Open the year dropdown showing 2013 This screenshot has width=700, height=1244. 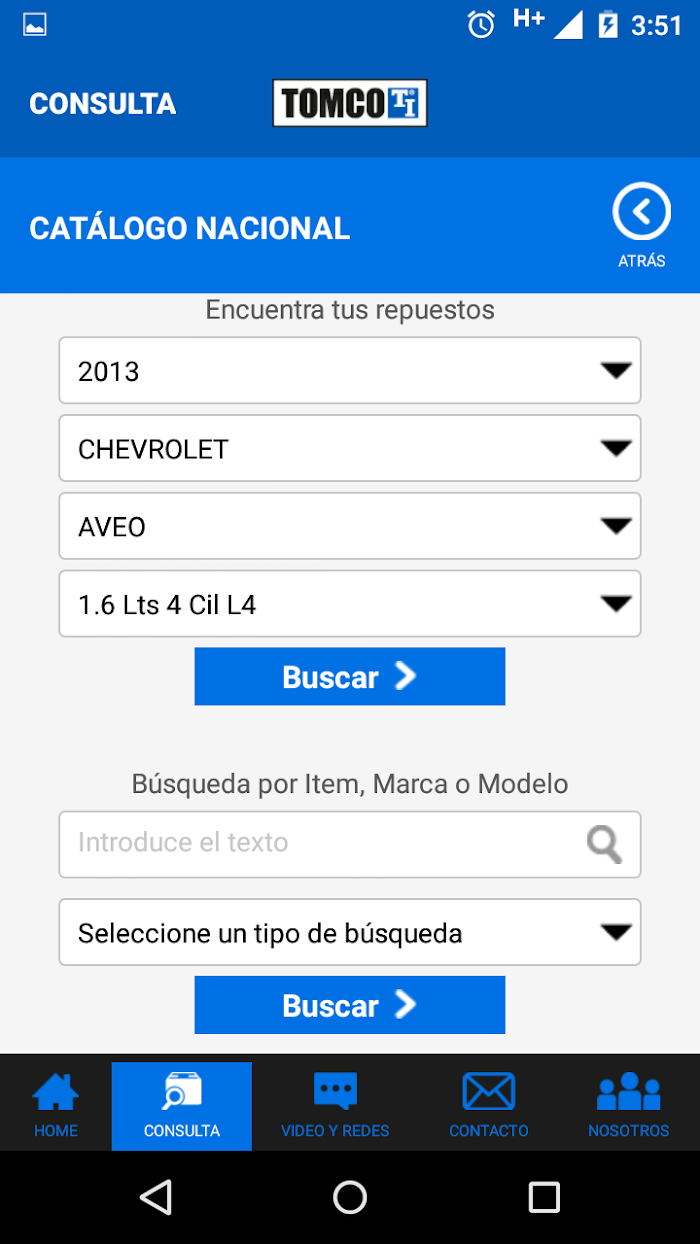[350, 371]
